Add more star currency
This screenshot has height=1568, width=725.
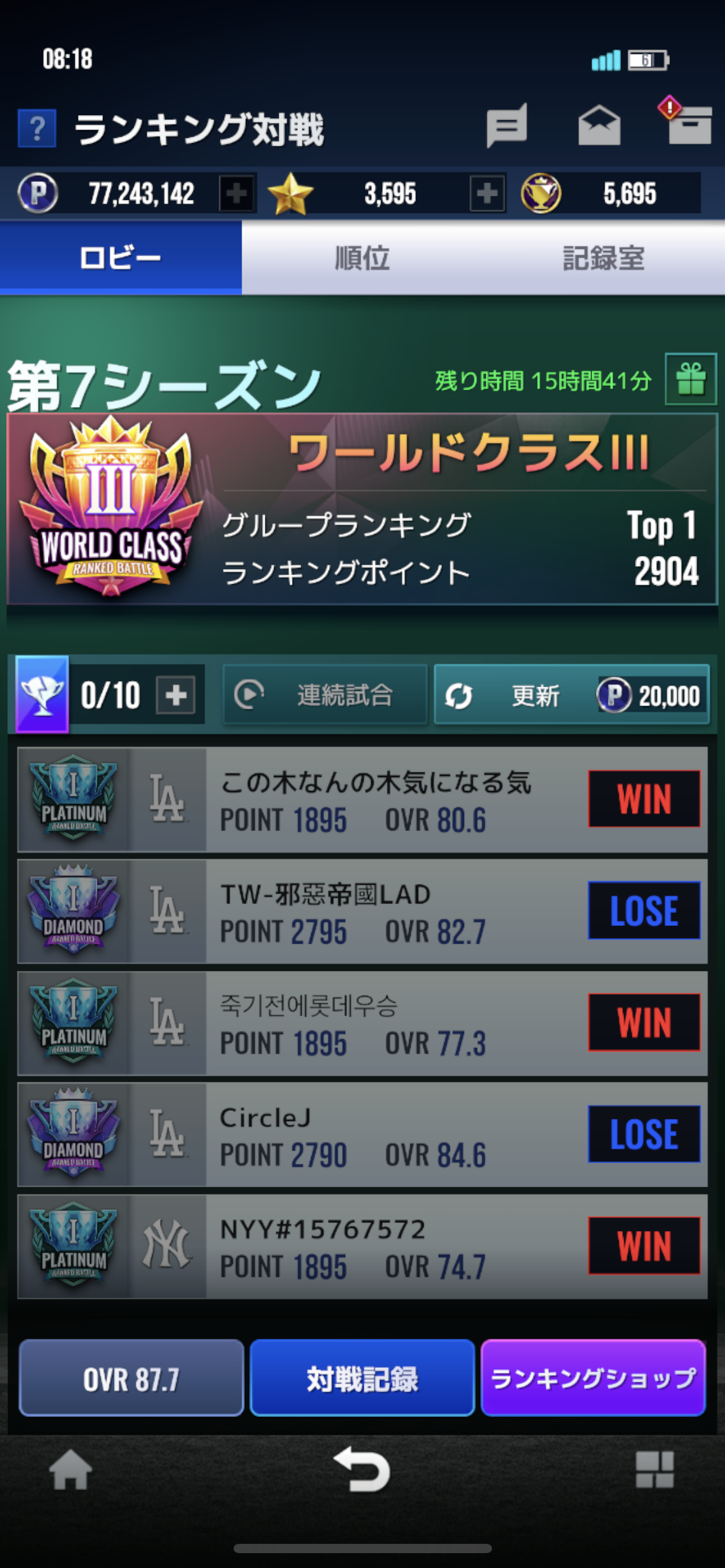click(486, 193)
